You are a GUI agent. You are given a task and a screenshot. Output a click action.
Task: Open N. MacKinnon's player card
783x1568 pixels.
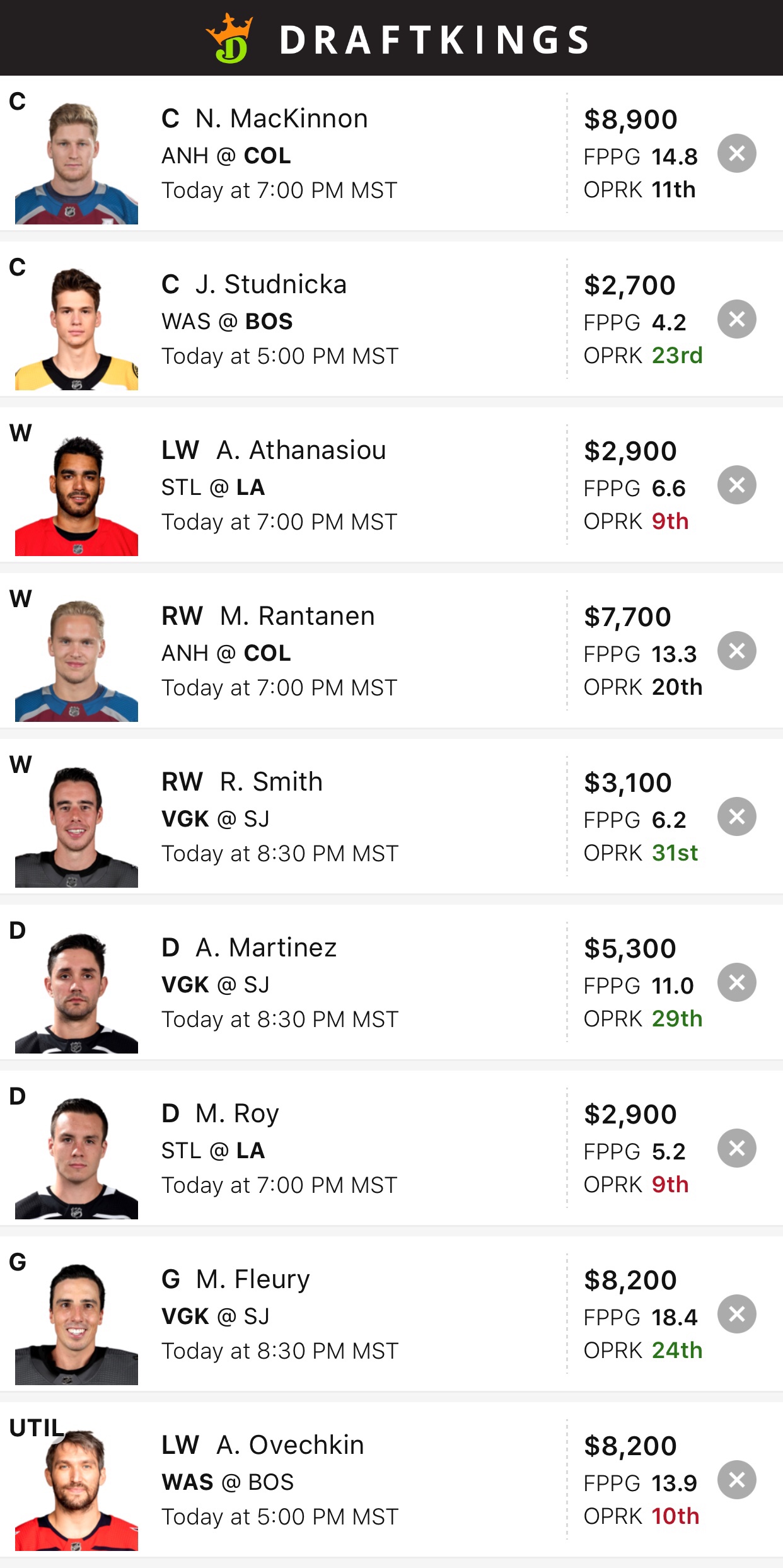pos(281,119)
